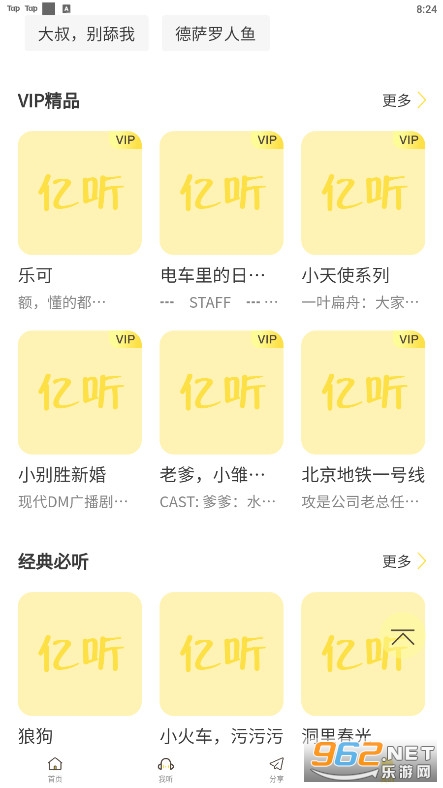The height and width of the screenshot is (788, 443).
Task: Switch to the 分享 tab
Action: coord(277,770)
